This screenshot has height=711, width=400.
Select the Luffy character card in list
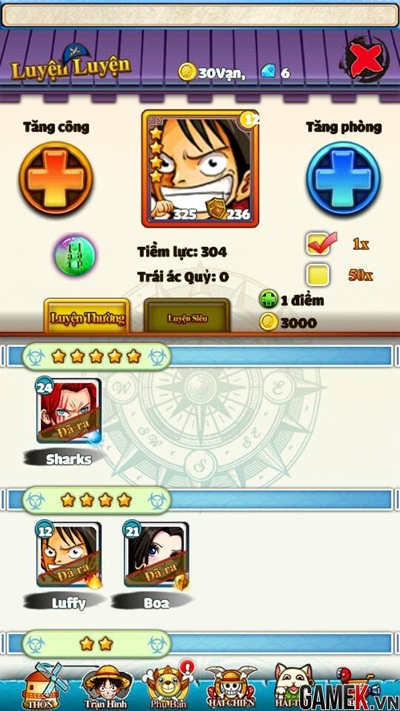[x=68, y=554]
